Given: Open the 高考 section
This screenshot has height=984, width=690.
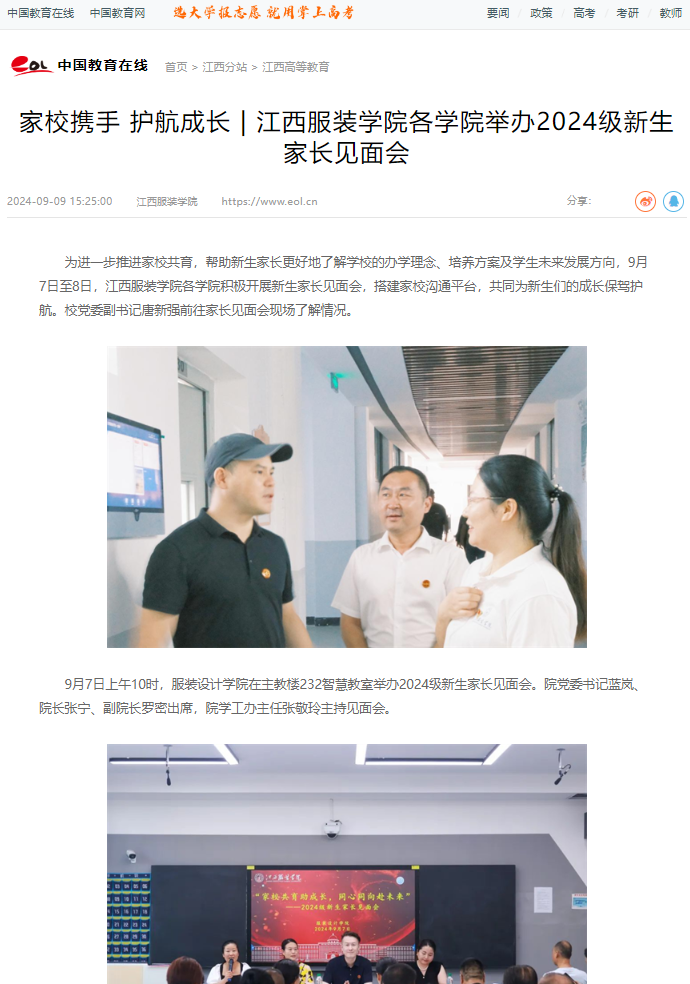Looking at the screenshot, I should [x=584, y=13].
